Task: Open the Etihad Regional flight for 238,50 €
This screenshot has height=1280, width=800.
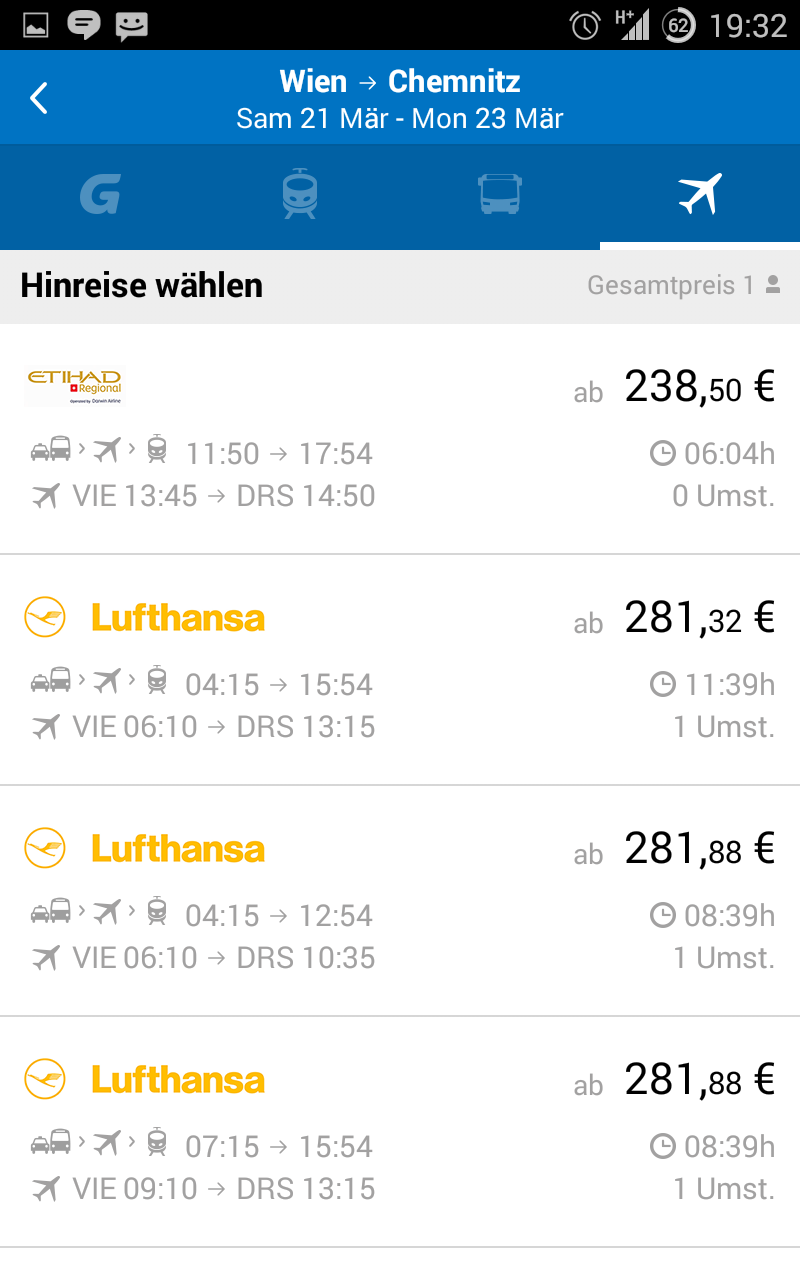Action: coord(400,438)
